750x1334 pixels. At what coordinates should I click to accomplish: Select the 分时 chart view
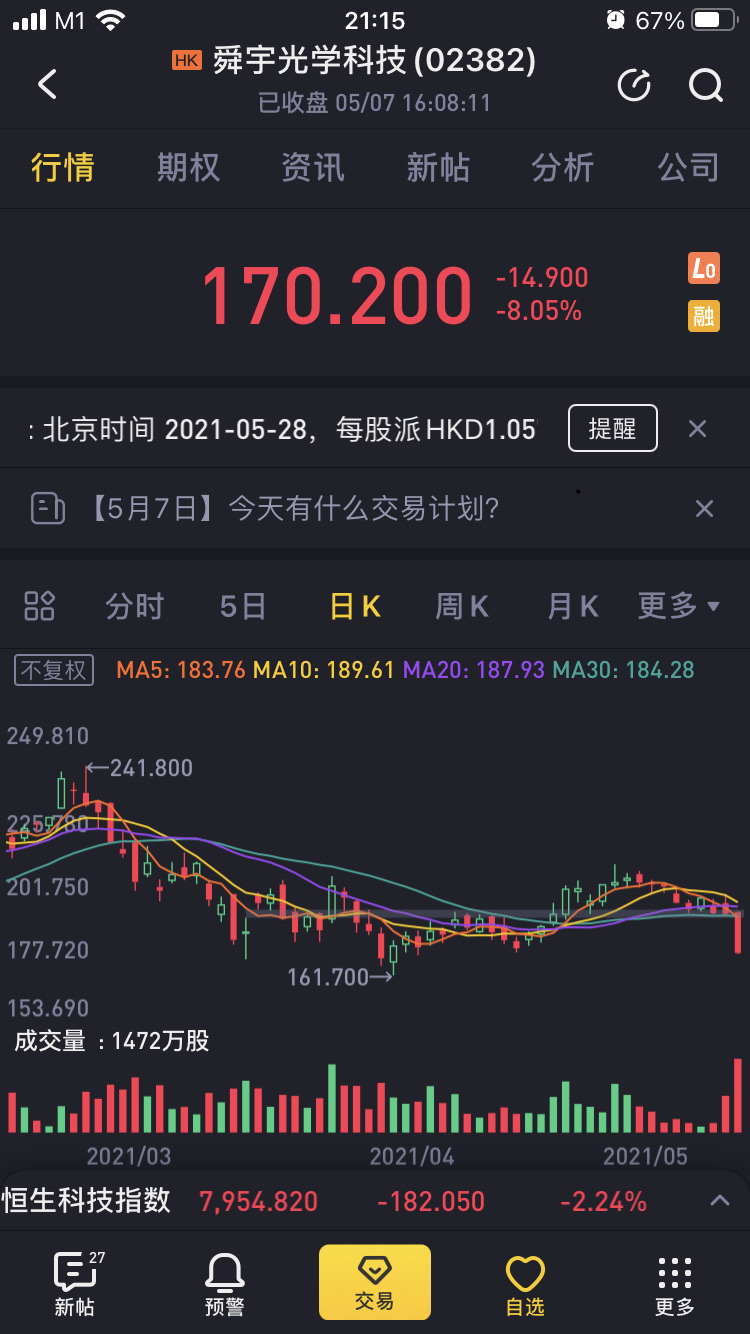click(135, 606)
